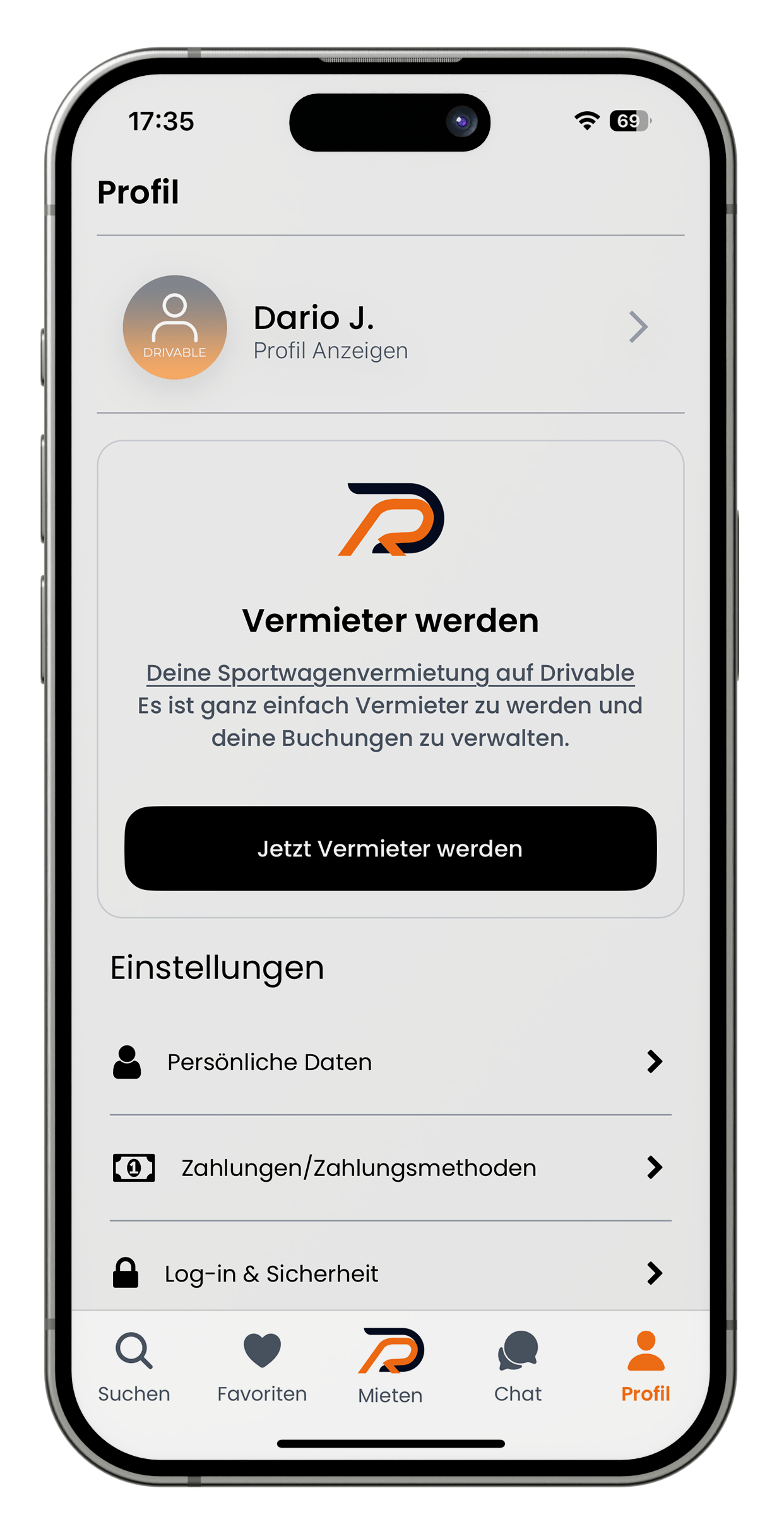
Task: Select the orange Profil person icon
Action: [645, 1351]
